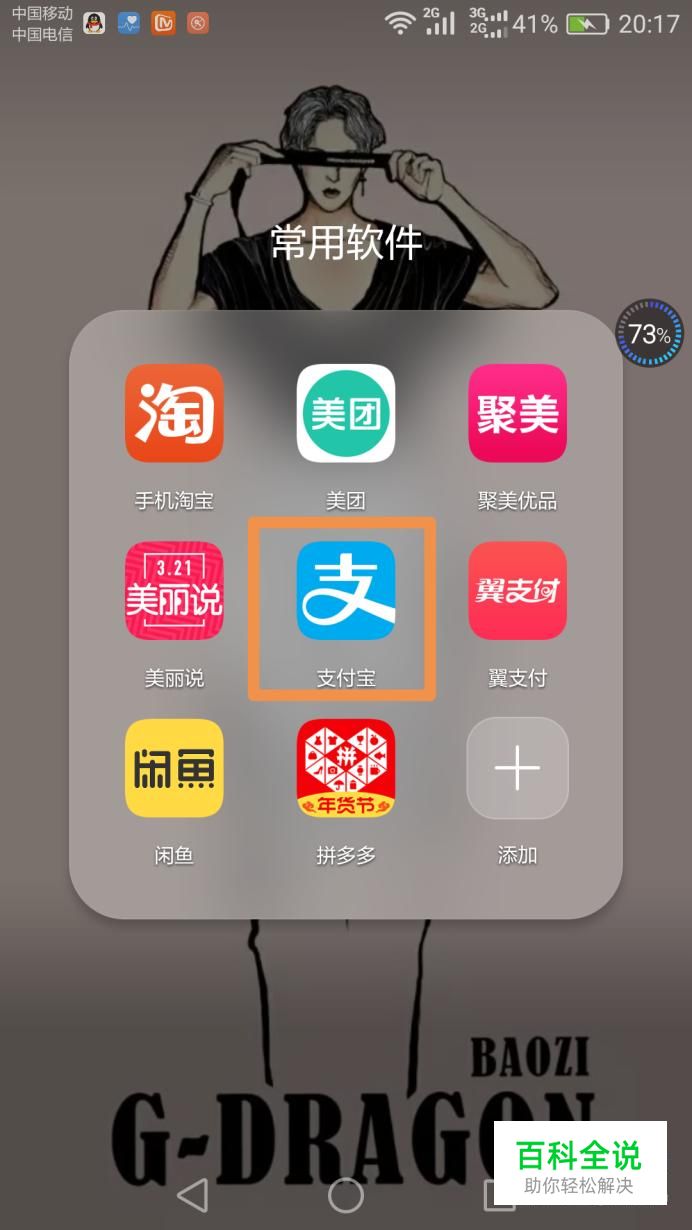This screenshot has width=692, height=1230.
Task: Return to the home screen
Action: pyautogui.click(x=346, y=1194)
